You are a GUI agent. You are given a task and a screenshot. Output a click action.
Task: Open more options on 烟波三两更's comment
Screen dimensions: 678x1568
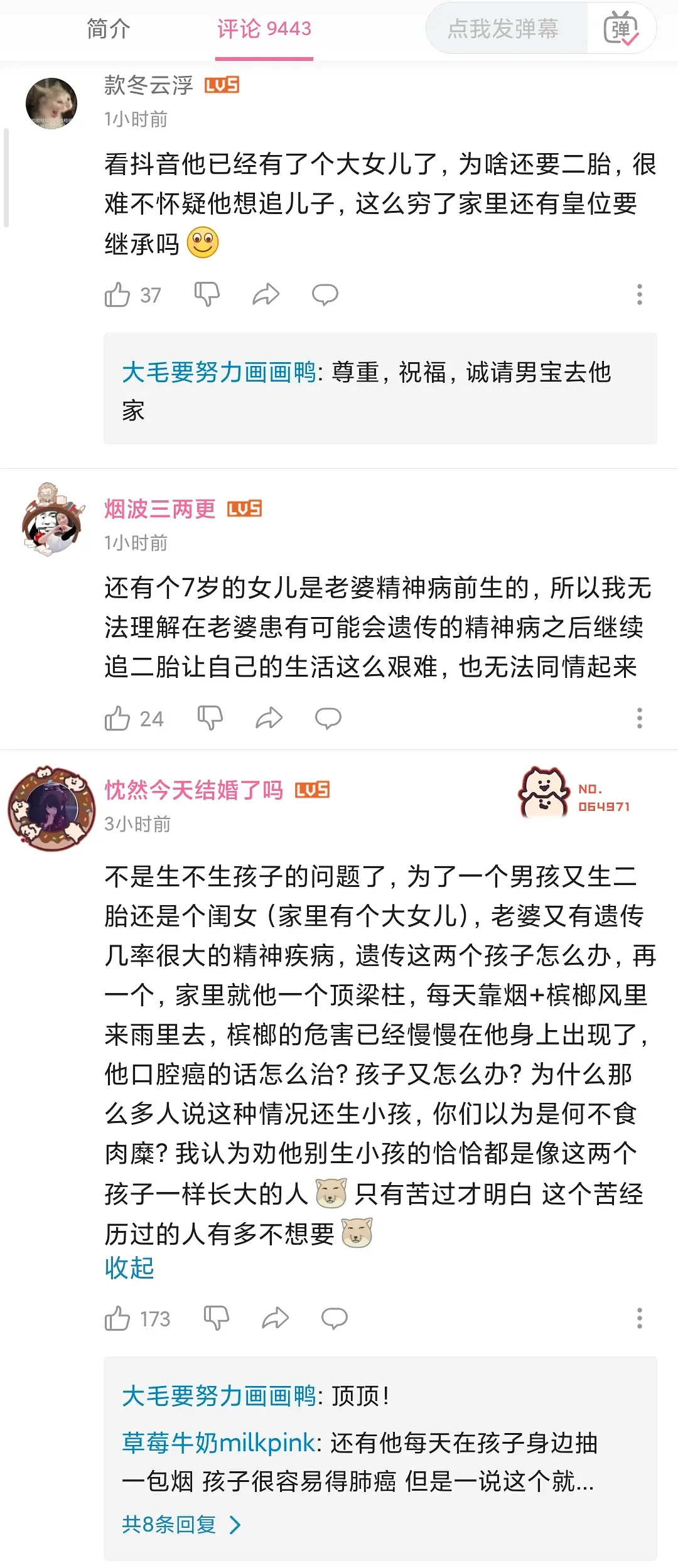[x=639, y=718]
